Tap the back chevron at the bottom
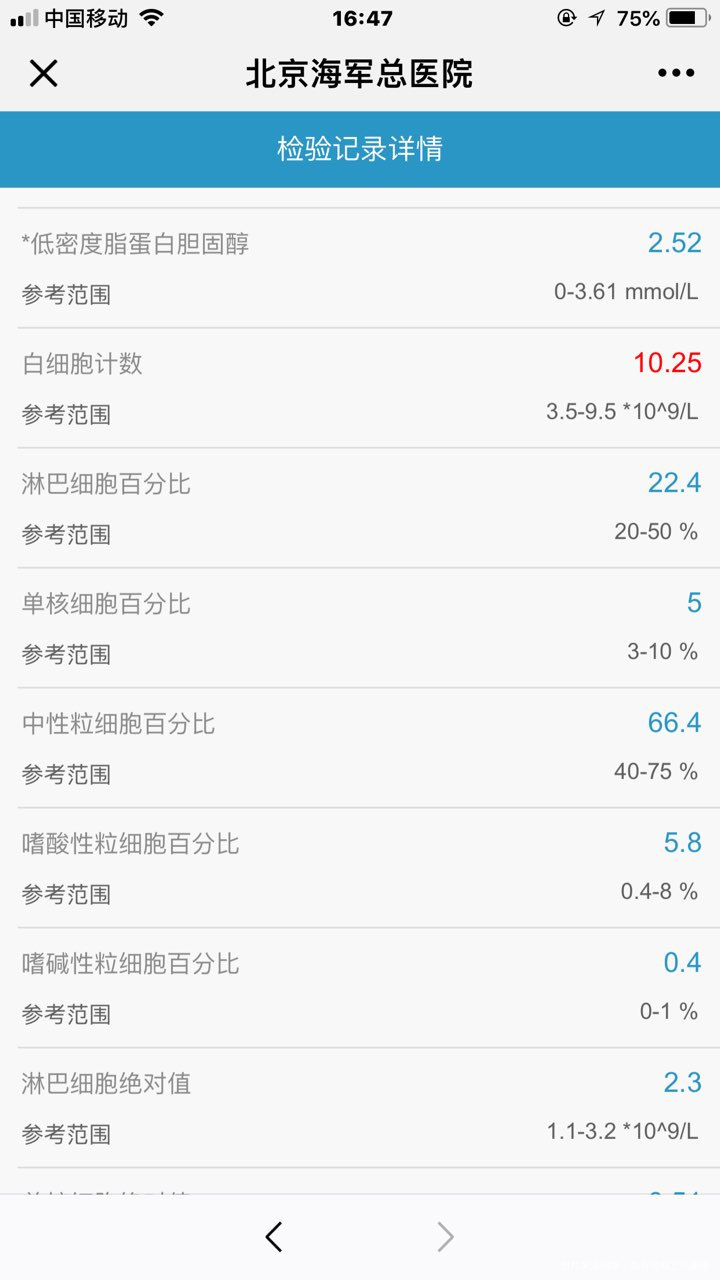The height and width of the screenshot is (1281, 720). tap(274, 1237)
